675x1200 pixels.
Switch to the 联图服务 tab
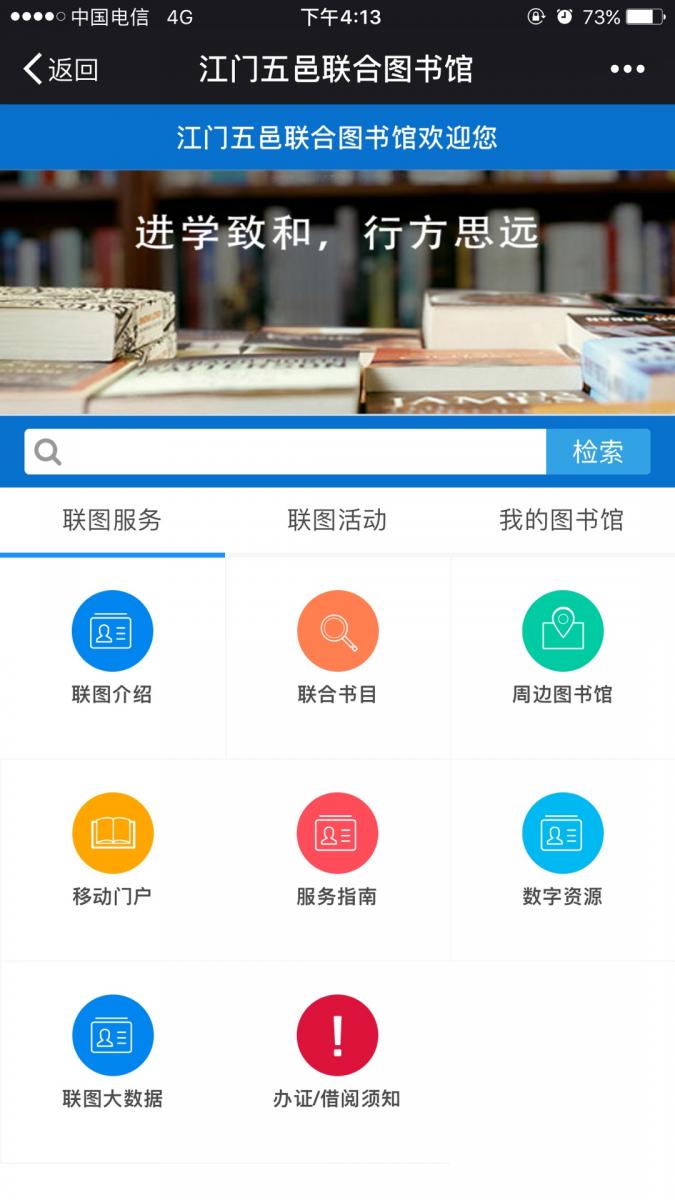(112, 520)
